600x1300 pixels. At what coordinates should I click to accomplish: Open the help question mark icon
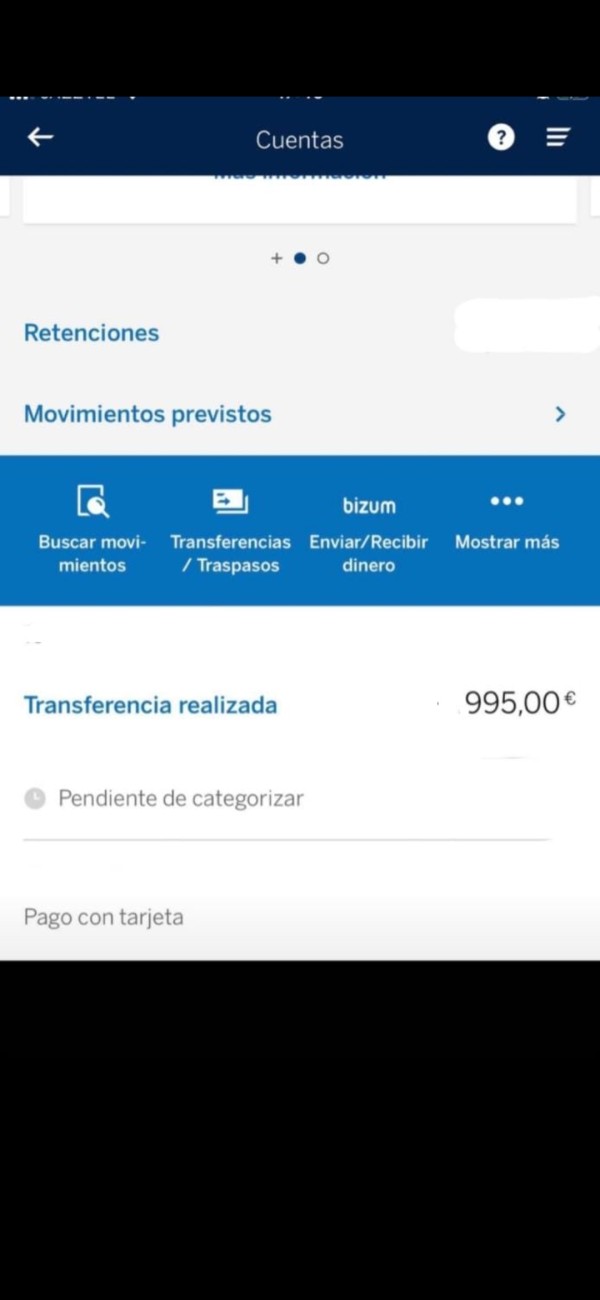[x=500, y=138]
